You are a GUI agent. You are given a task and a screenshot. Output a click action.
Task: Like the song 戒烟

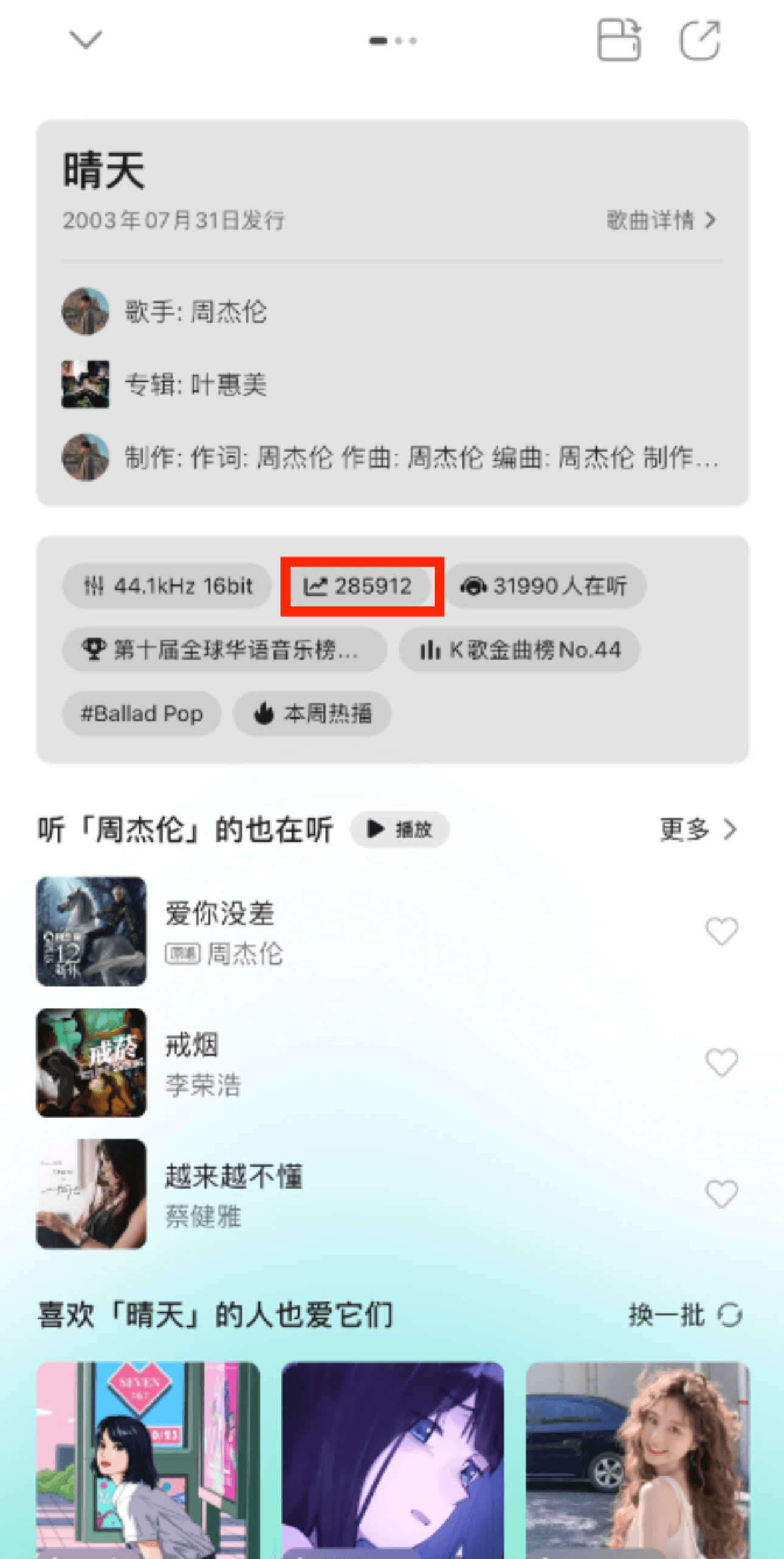point(721,1063)
